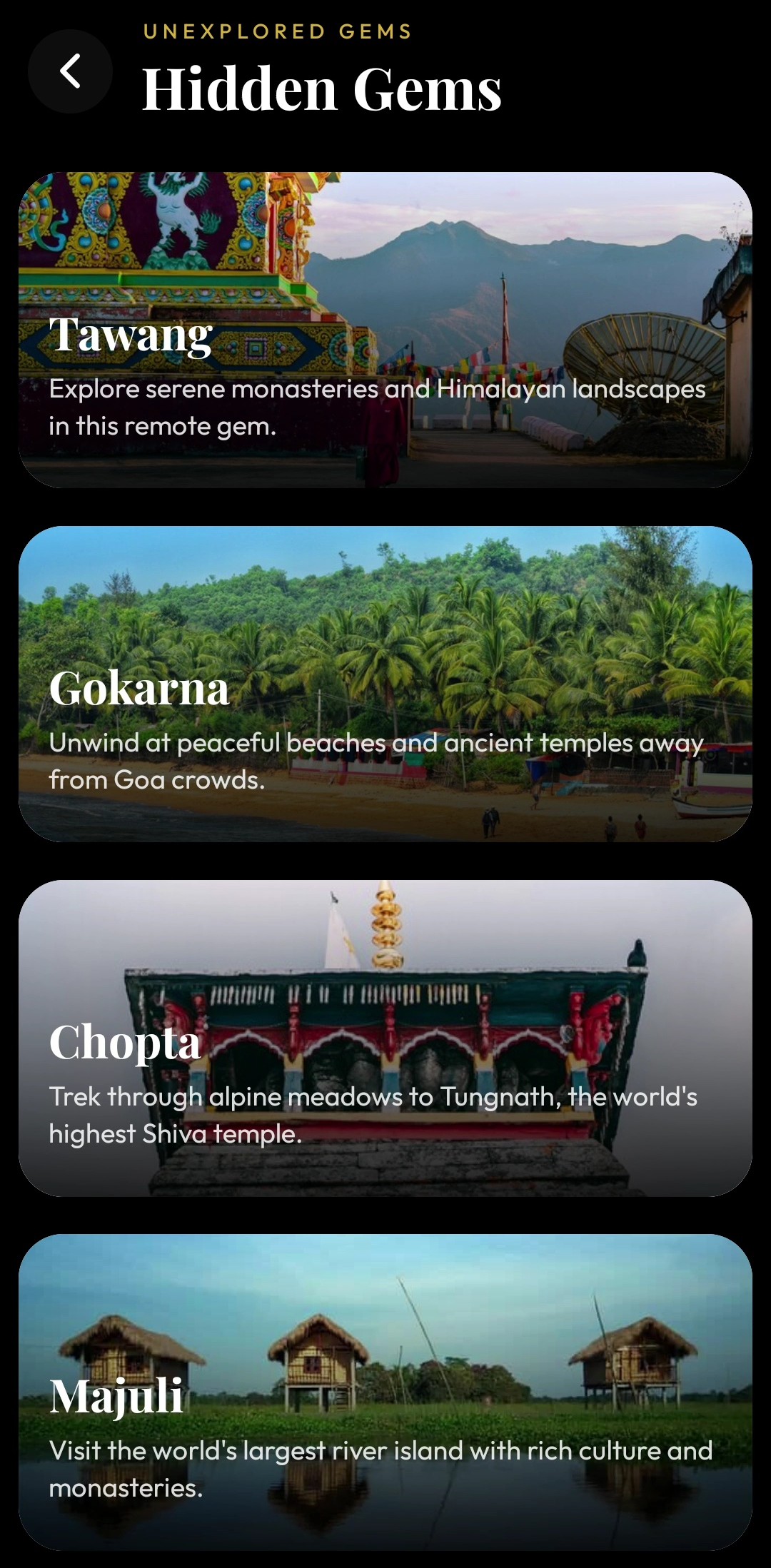Select the Chopta trek card
This screenshot has height=1568, width=771.
coord(385,1038)
